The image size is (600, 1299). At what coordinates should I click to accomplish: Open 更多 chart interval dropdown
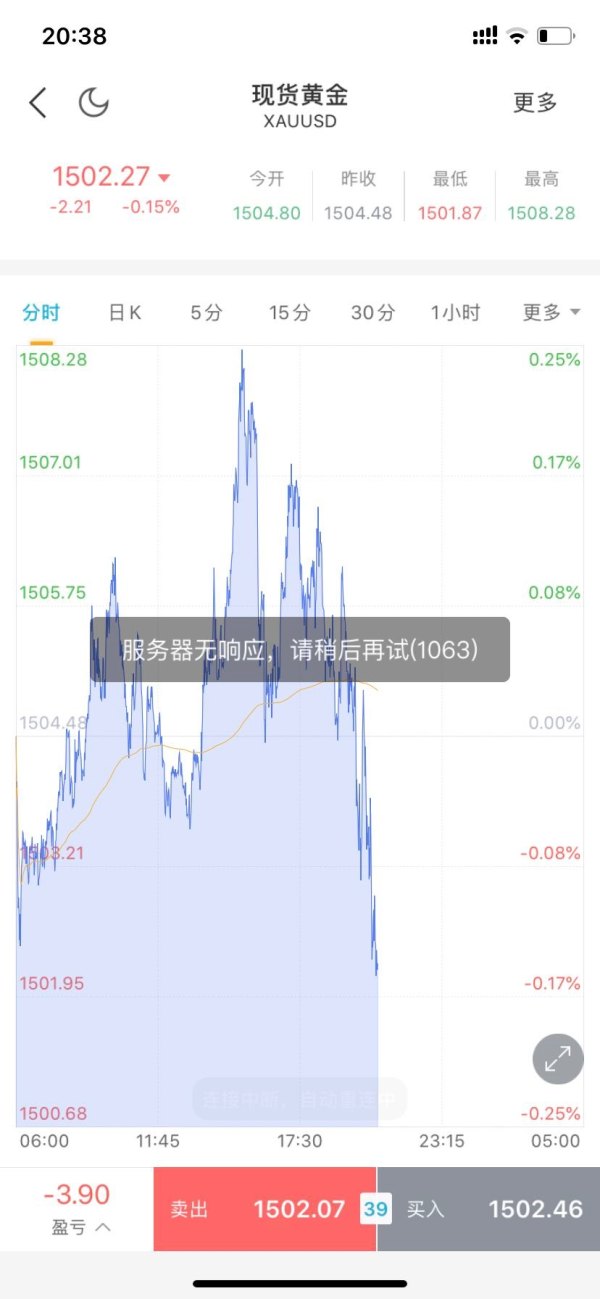550,313
